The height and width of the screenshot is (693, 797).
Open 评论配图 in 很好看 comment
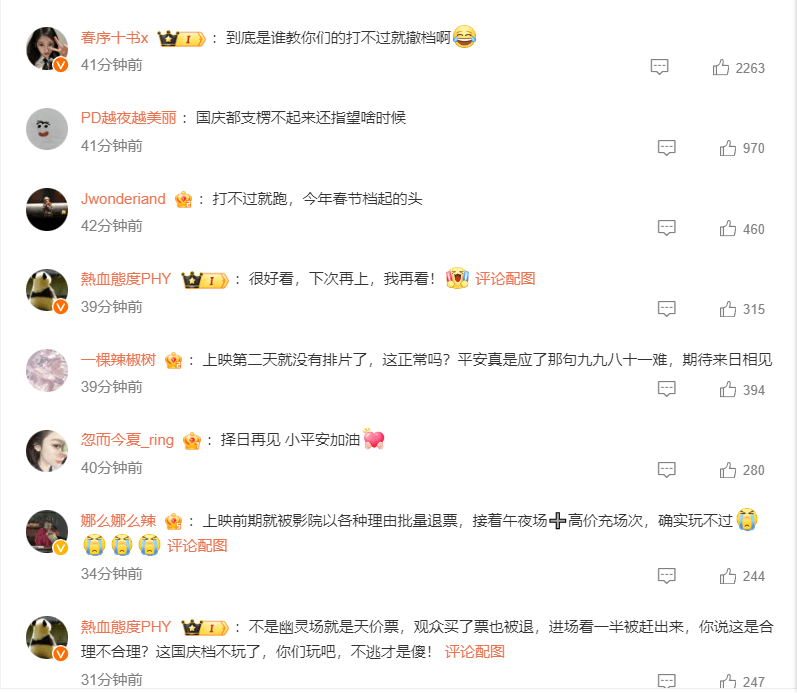[505, 279]
